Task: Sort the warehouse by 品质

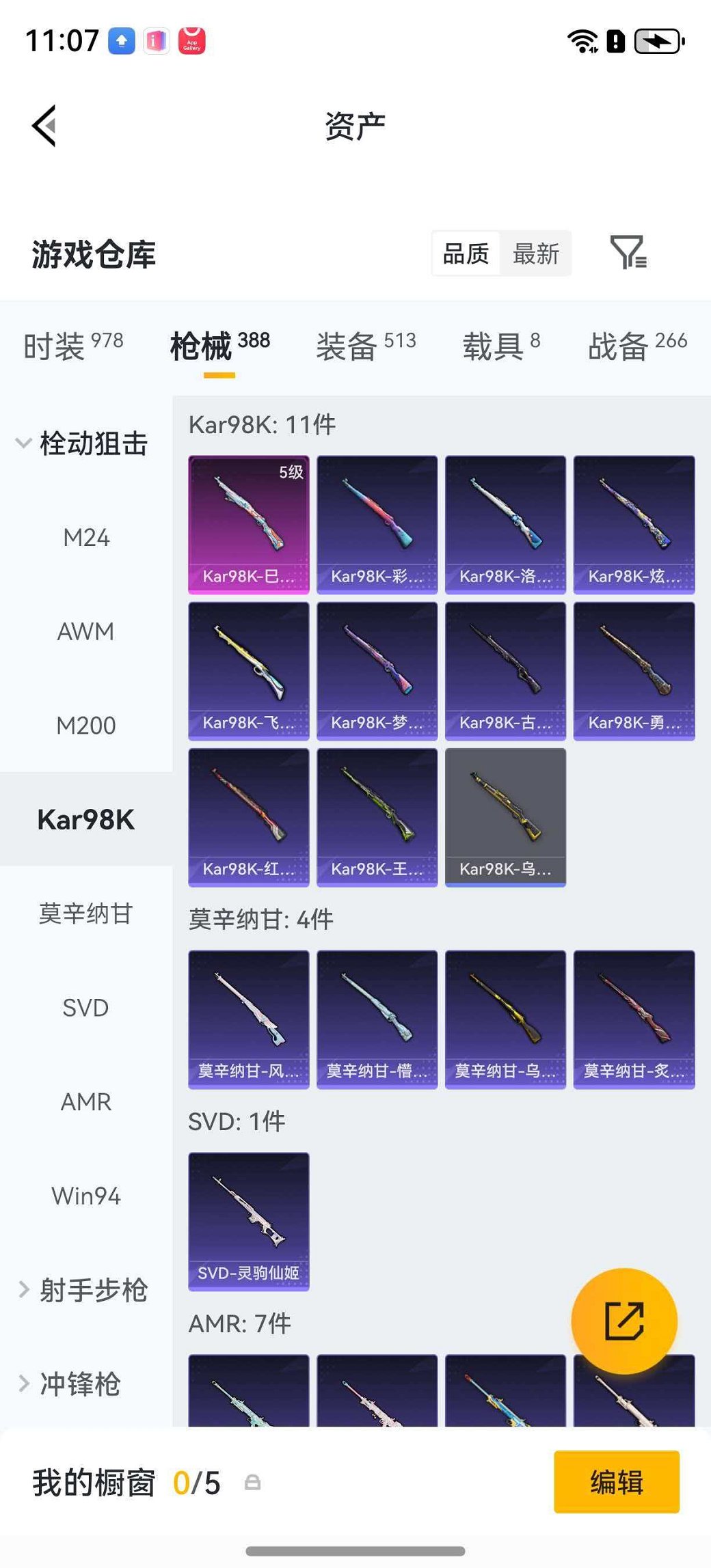Action: coord(466,254)
